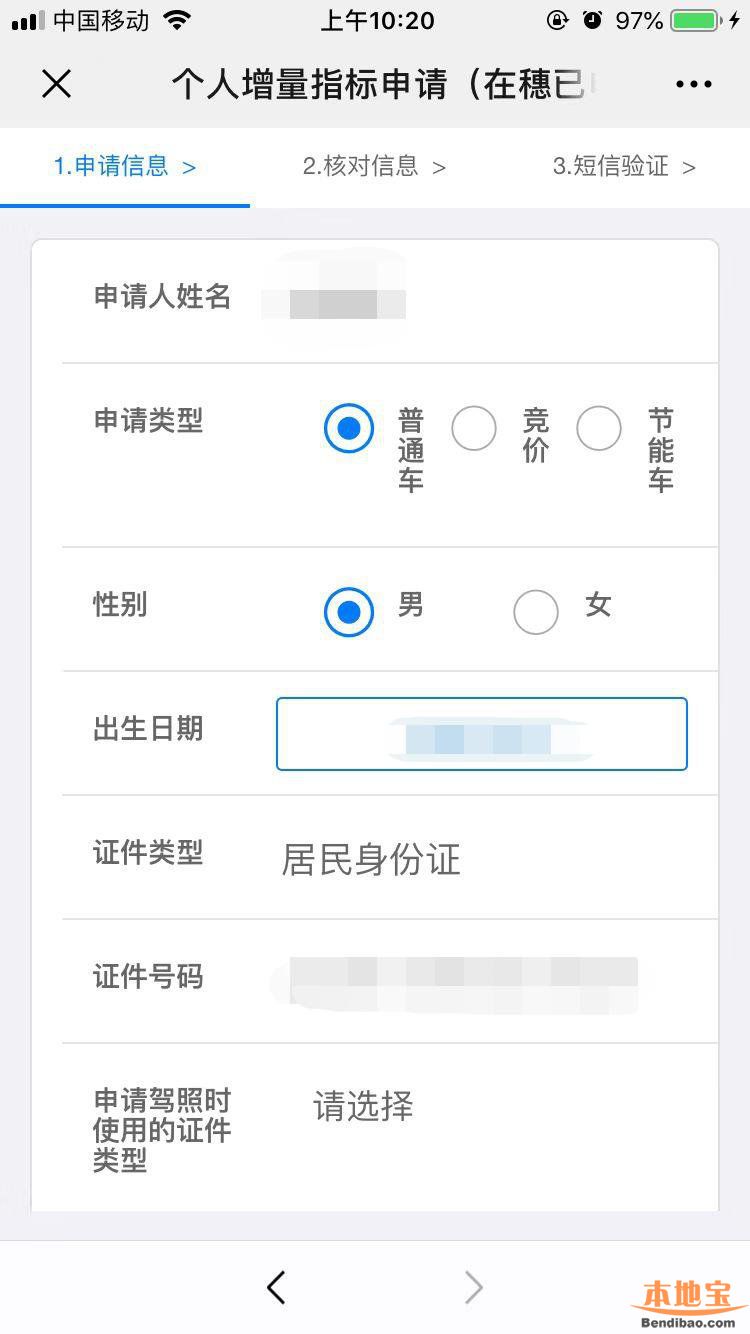Screen dimensions: 750x1334
Task: Switch to the 2.核对信息 step
Action: (x=374, y=167)
